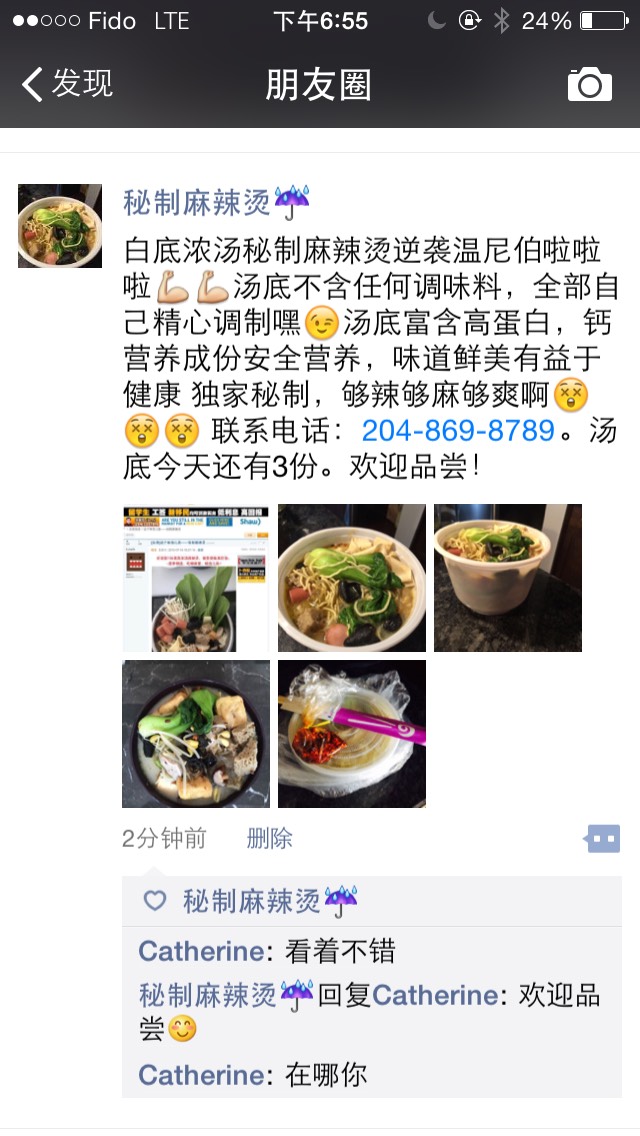Call phone number 204-869-8789

click(x=458, y=430)
